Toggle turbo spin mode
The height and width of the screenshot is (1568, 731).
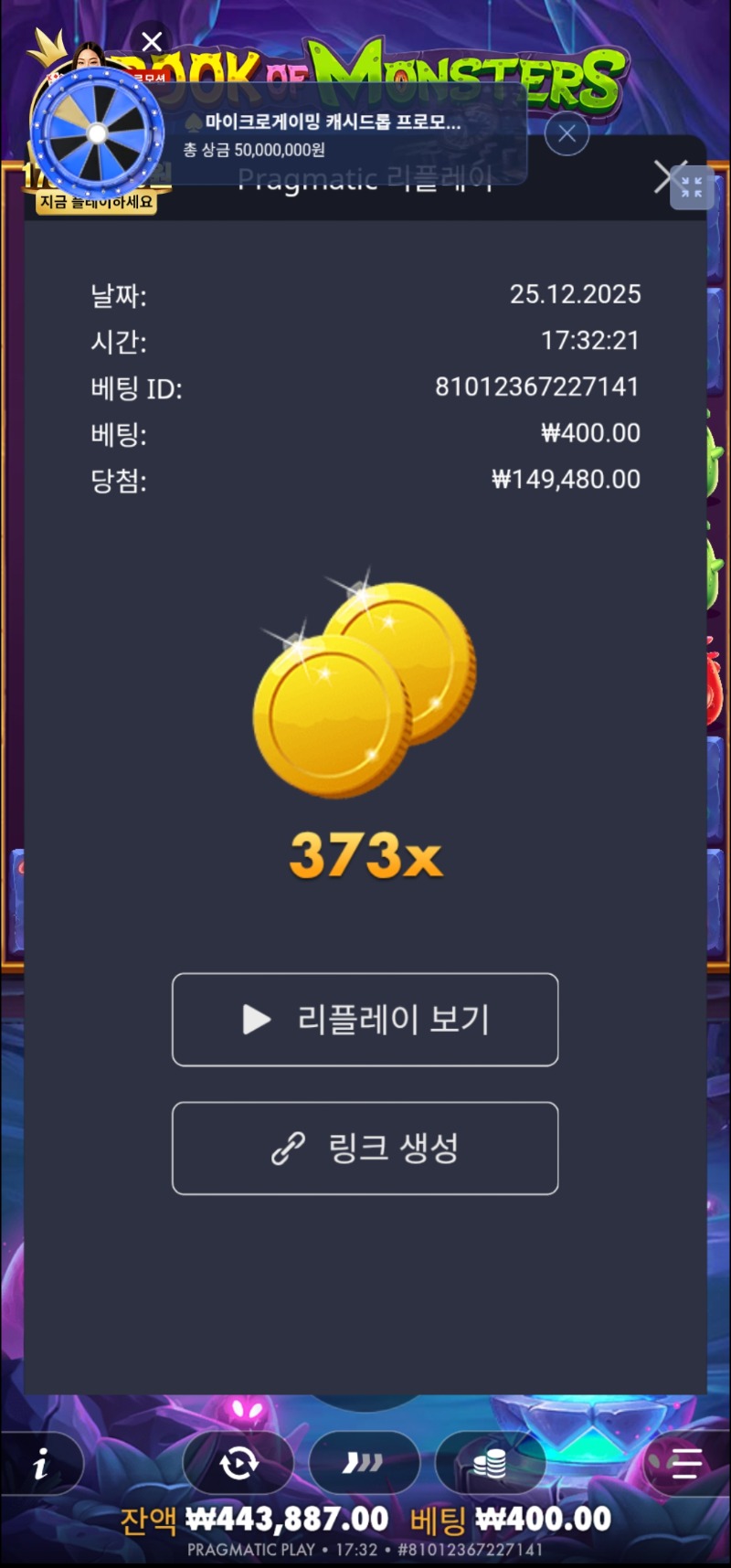(364, 1464)
